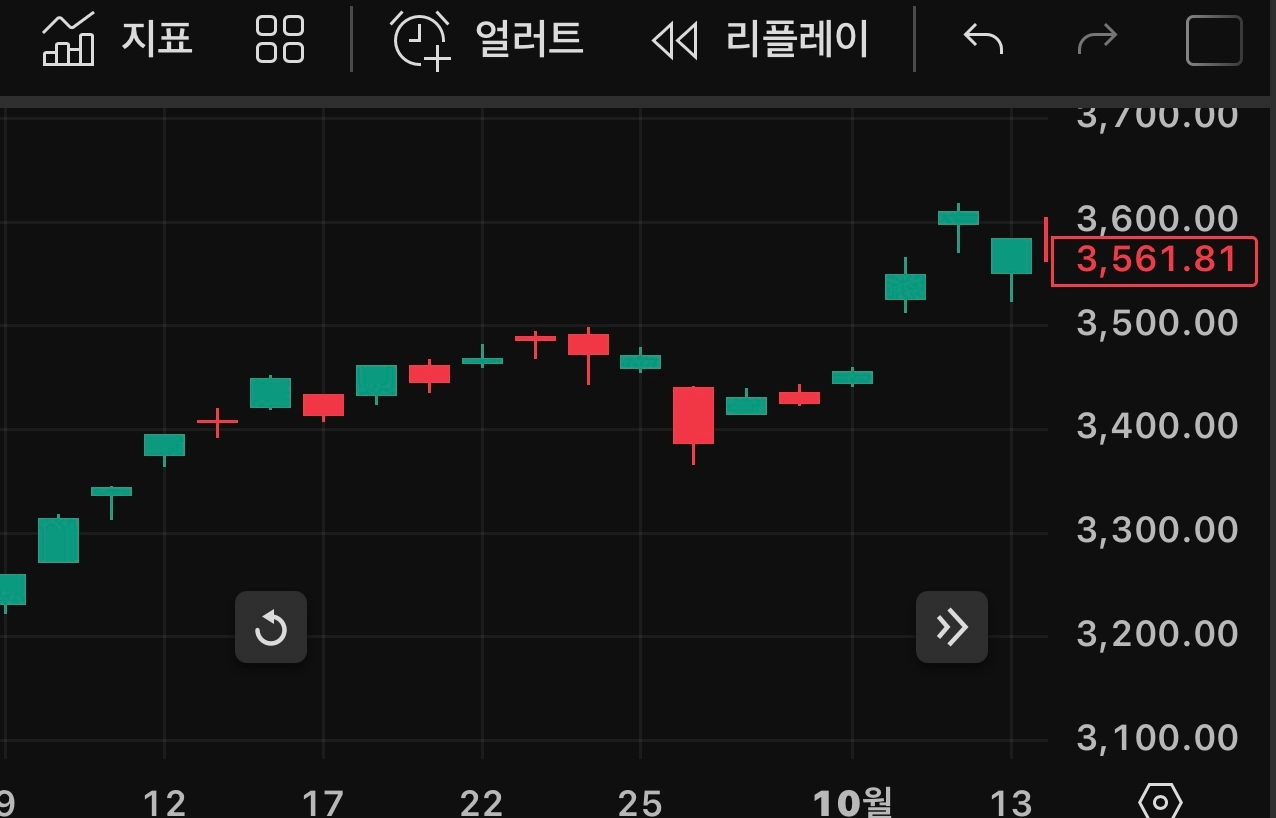Jump to the latest bar

[x=952, y=628]
